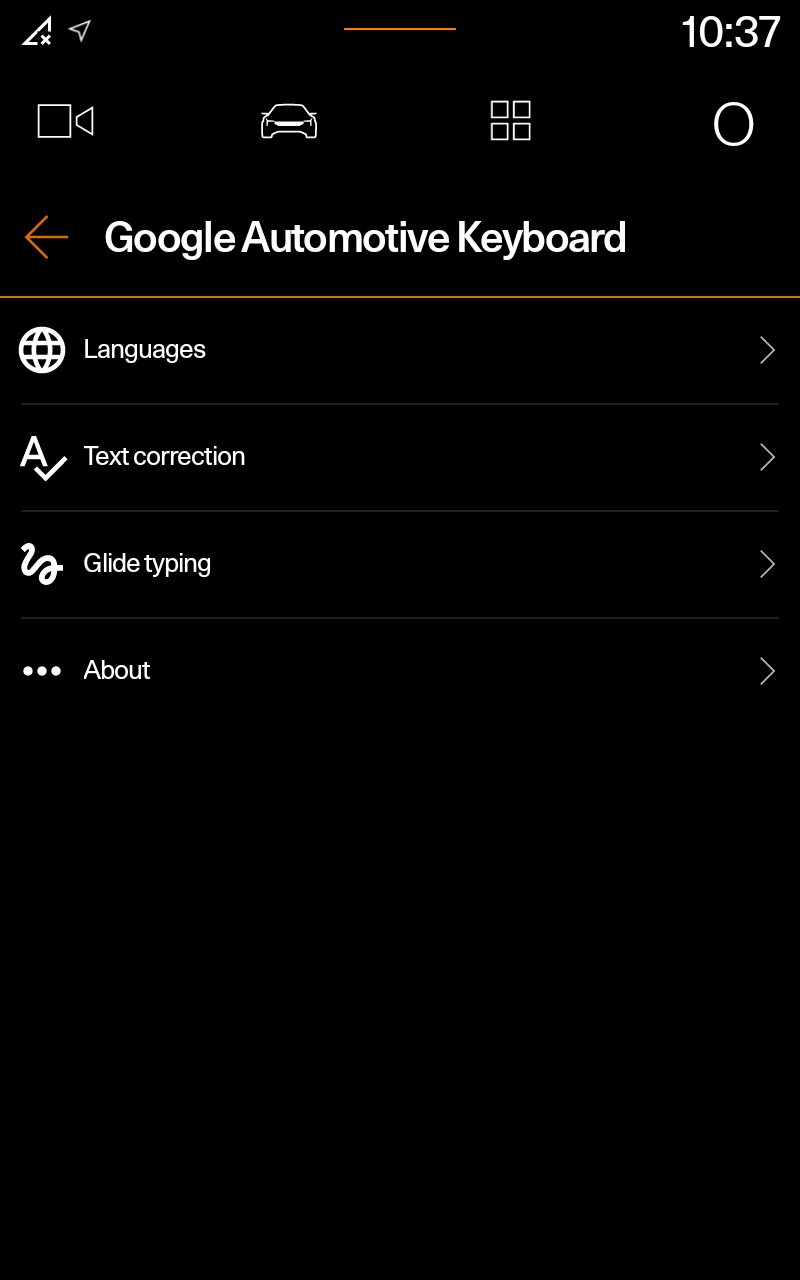Screen dimensions: 800x1280
Task: Open Text correction settings
Action: click(x=400, y=457)
